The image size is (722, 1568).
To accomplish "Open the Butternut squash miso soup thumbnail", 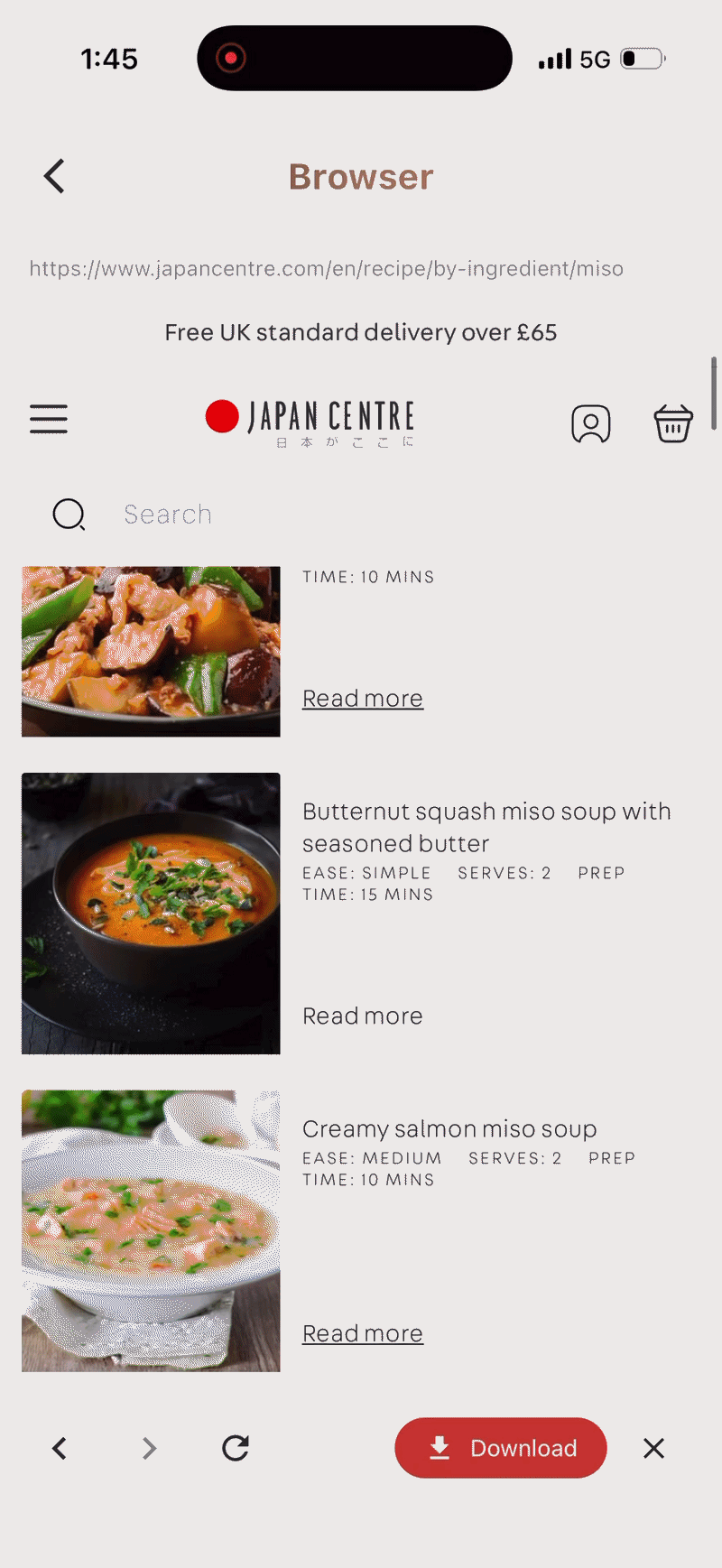I will (150, 913).
